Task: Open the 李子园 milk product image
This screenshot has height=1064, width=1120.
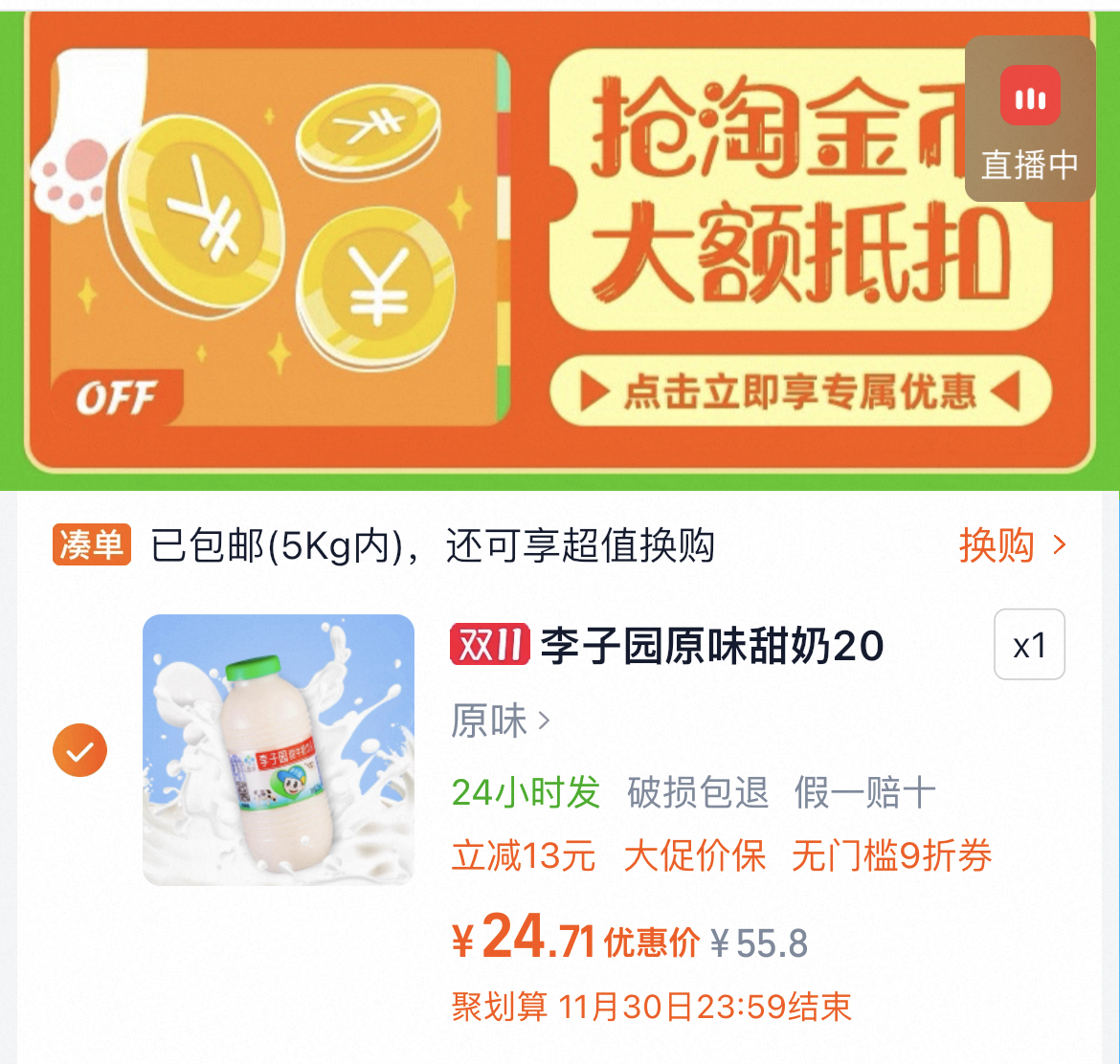Action: (279, 750)
